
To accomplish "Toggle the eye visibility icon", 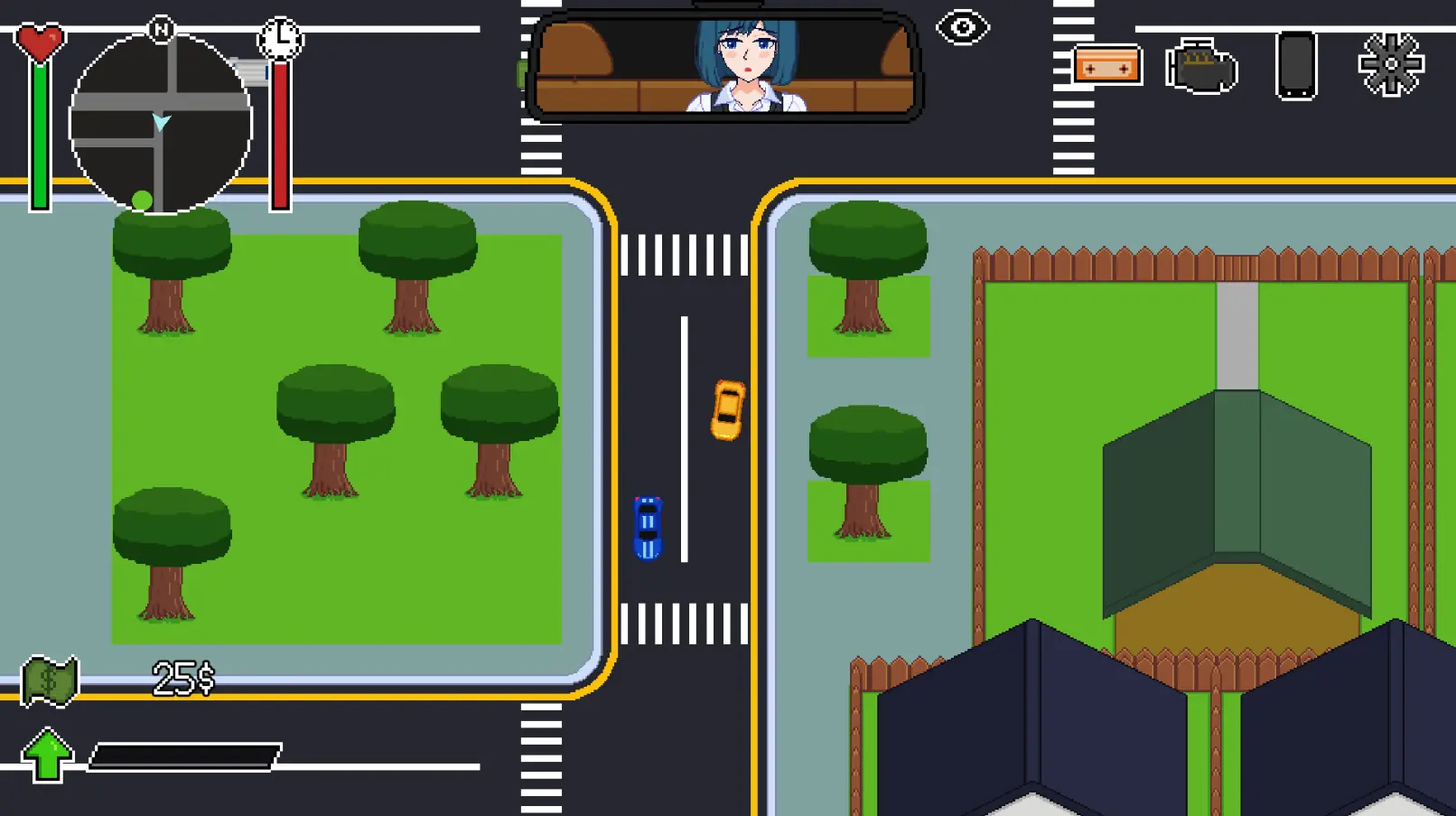I will pyautogui.click(x=963, y=27).
